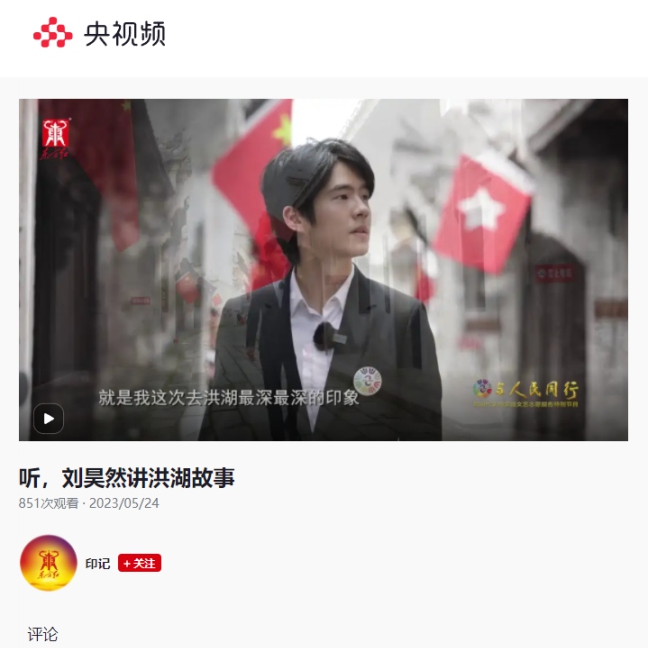Viewport: 648px width, 648px height.
Task: Open the 印记 channel avatar
Action: coord(48,563)
